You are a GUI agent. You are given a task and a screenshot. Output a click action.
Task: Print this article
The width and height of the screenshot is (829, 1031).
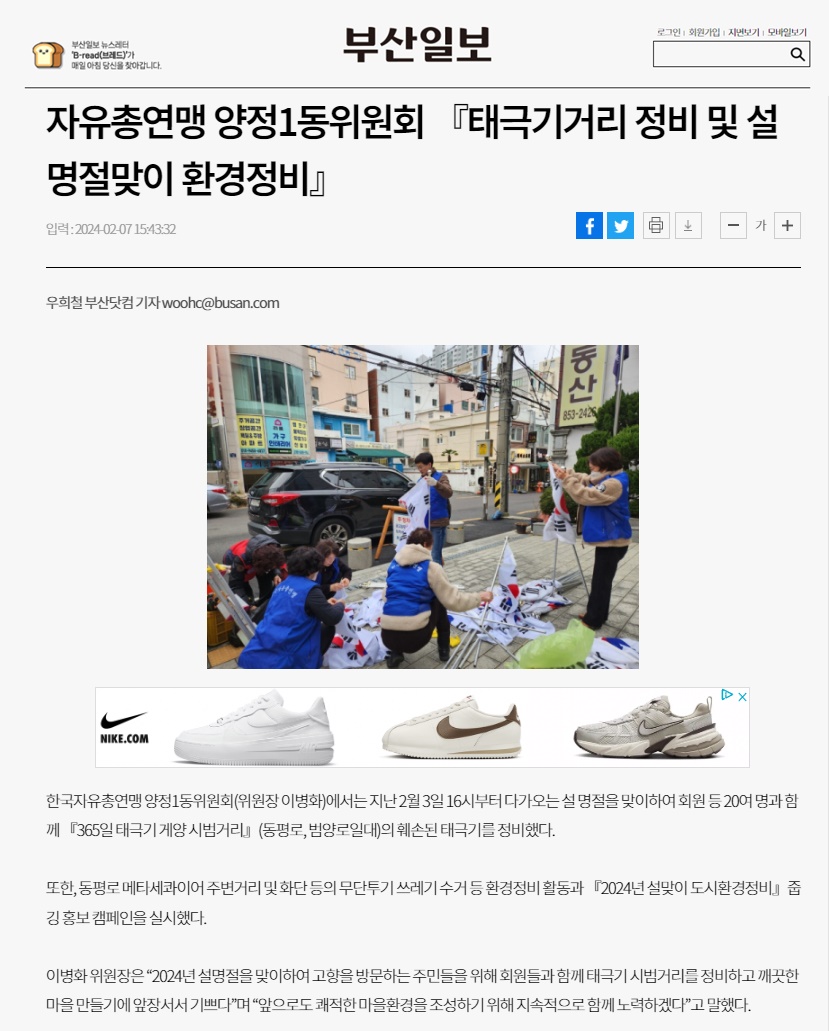(x=656, y=226)
